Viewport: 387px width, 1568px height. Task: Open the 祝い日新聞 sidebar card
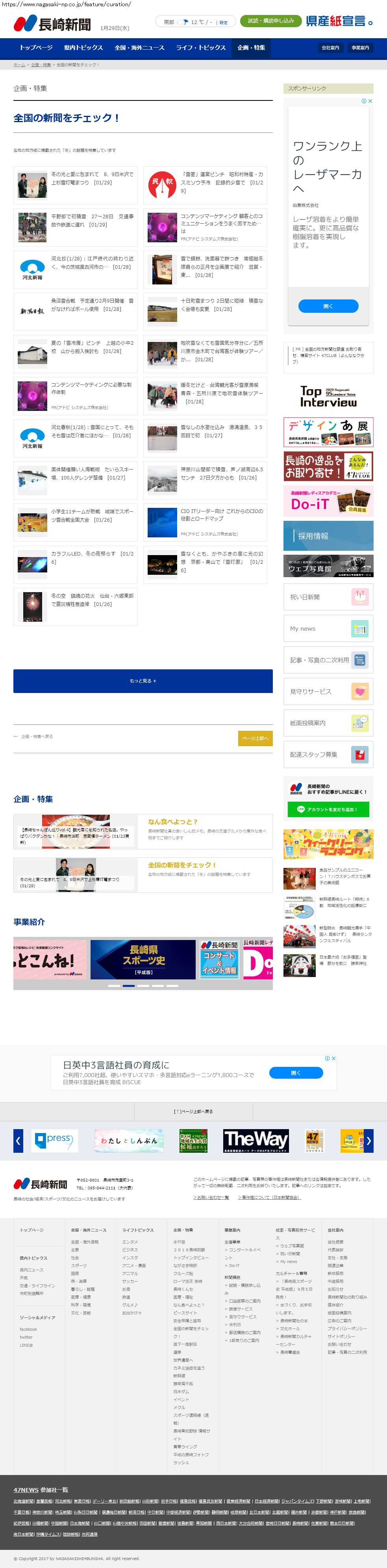(x=328, y=597)
